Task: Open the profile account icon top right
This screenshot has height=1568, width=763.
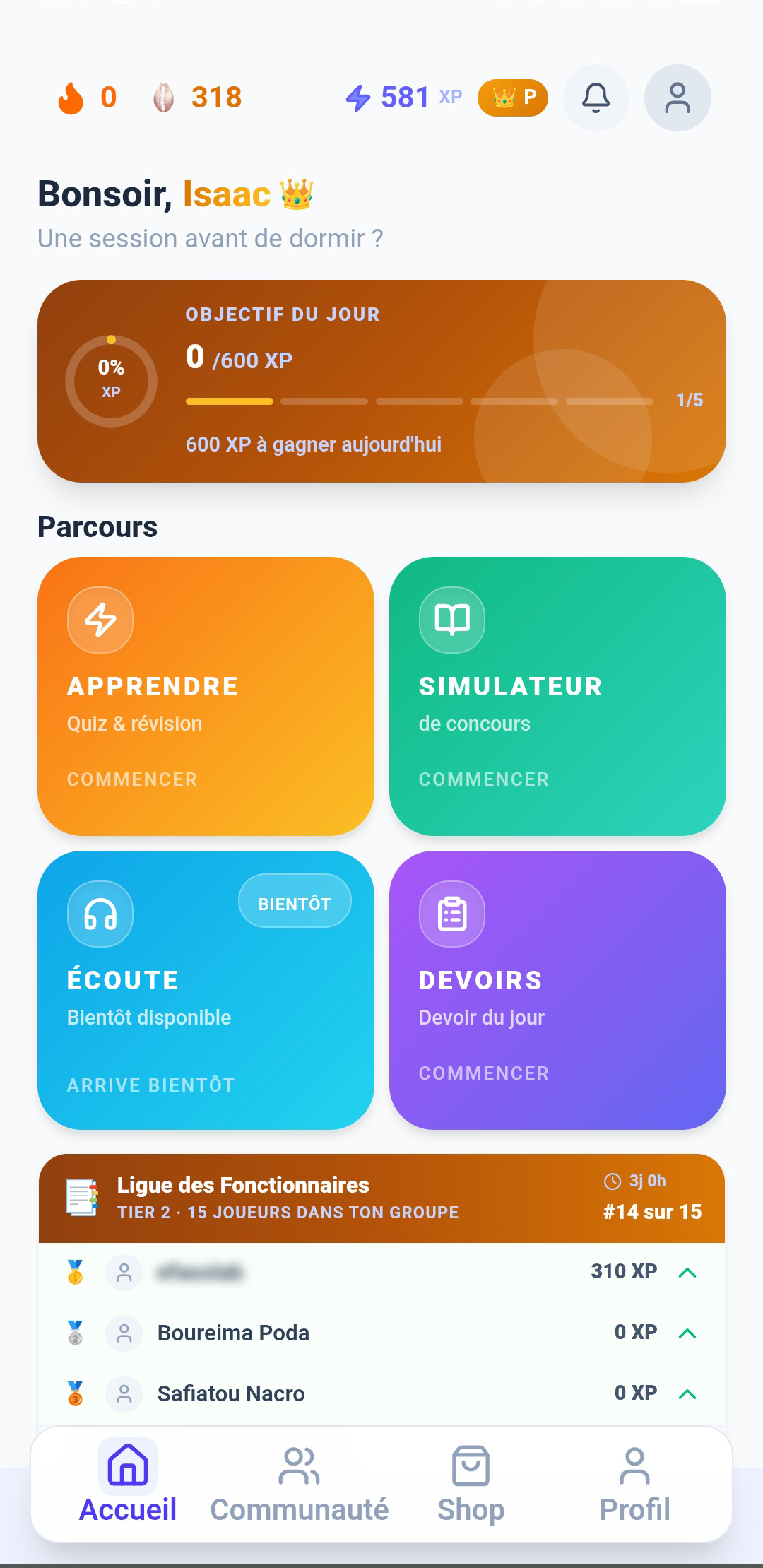Action: pyautogui.click(x=678, y=98)
